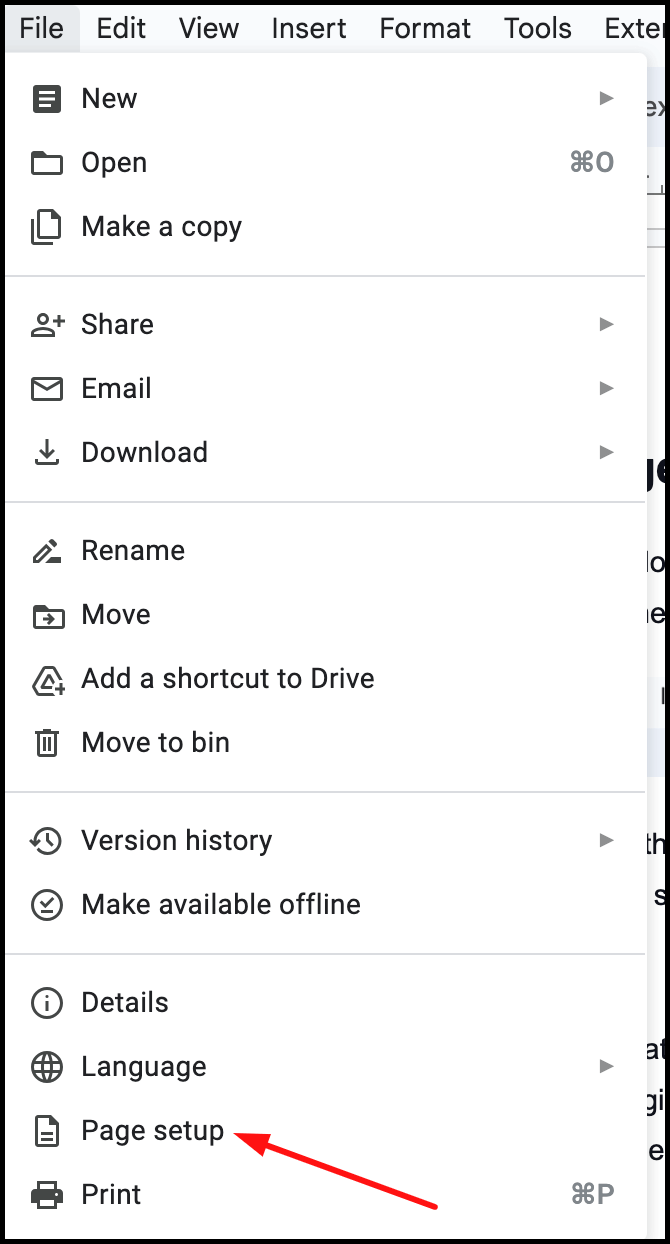
Task: Open Version history submenu
Action: pyautogui.click(x=325, y=840)
